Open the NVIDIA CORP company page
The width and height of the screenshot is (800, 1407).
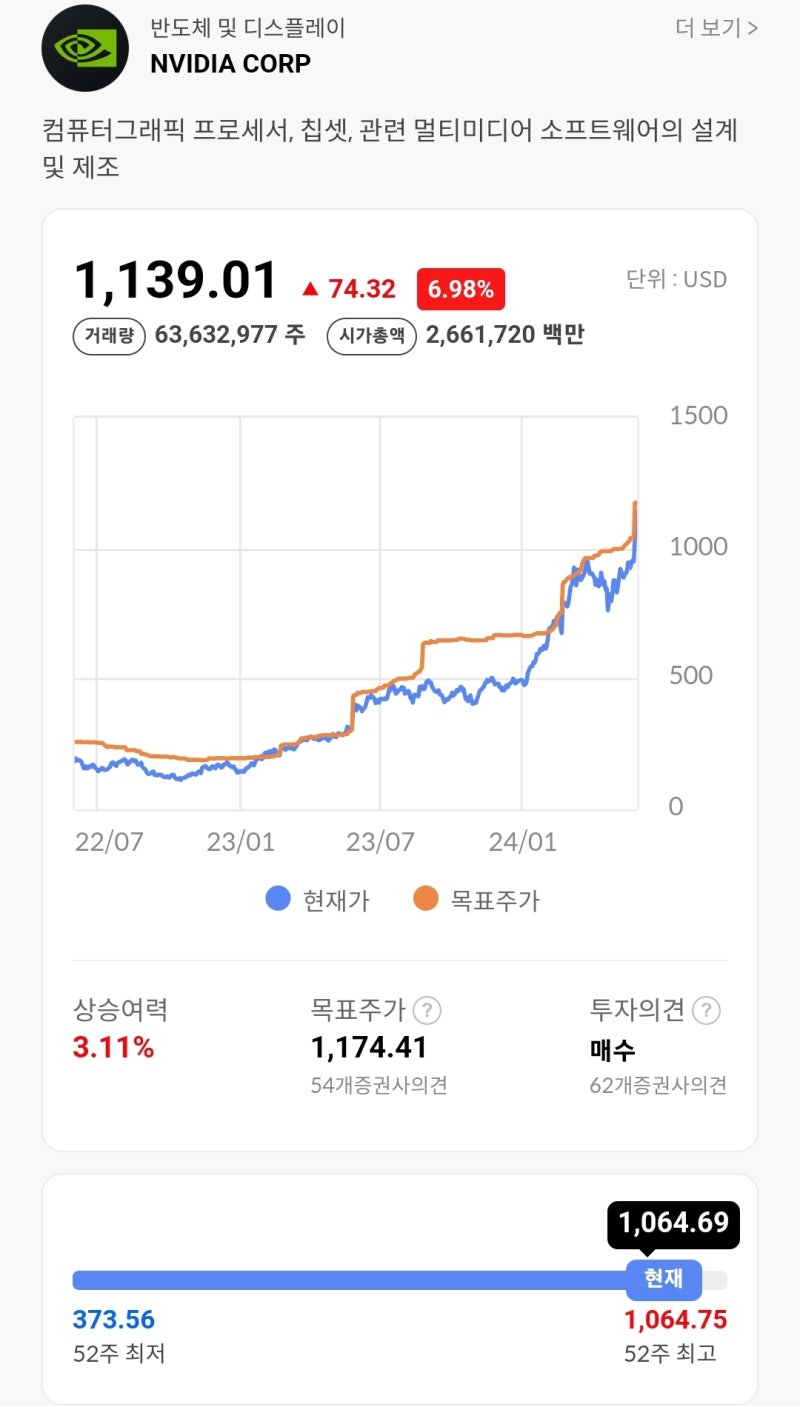coord(230,63)
